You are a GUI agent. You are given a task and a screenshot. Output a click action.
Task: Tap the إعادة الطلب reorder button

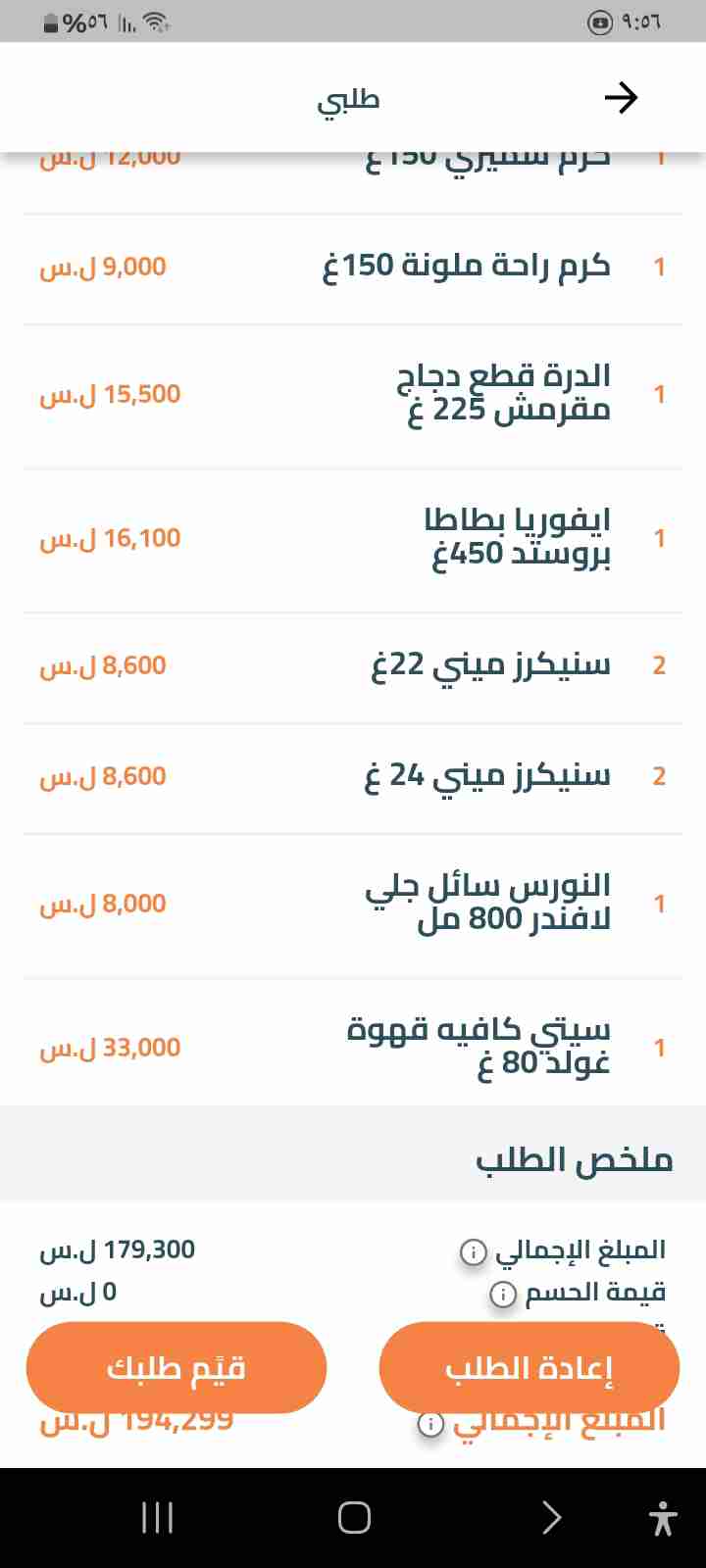tap(529, 1367)
